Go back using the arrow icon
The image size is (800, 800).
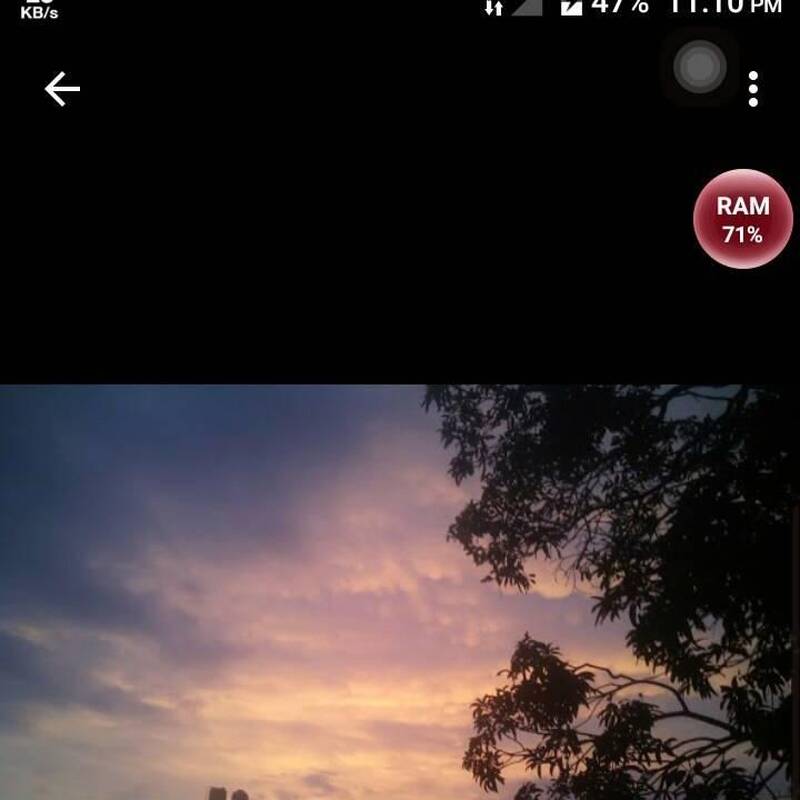pos(62,90)
